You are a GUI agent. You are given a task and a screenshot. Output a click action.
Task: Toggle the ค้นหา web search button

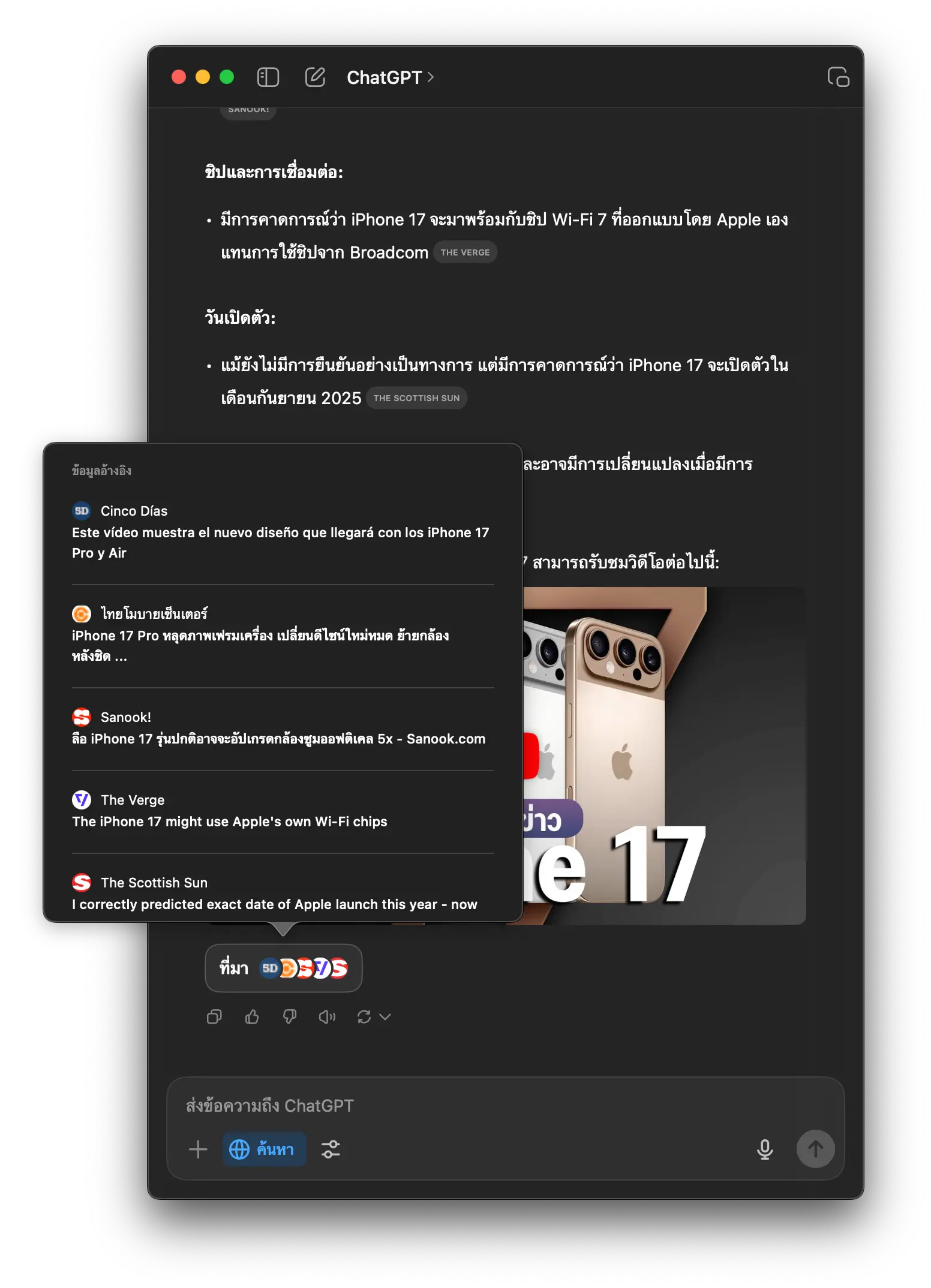click(264, 1149)
